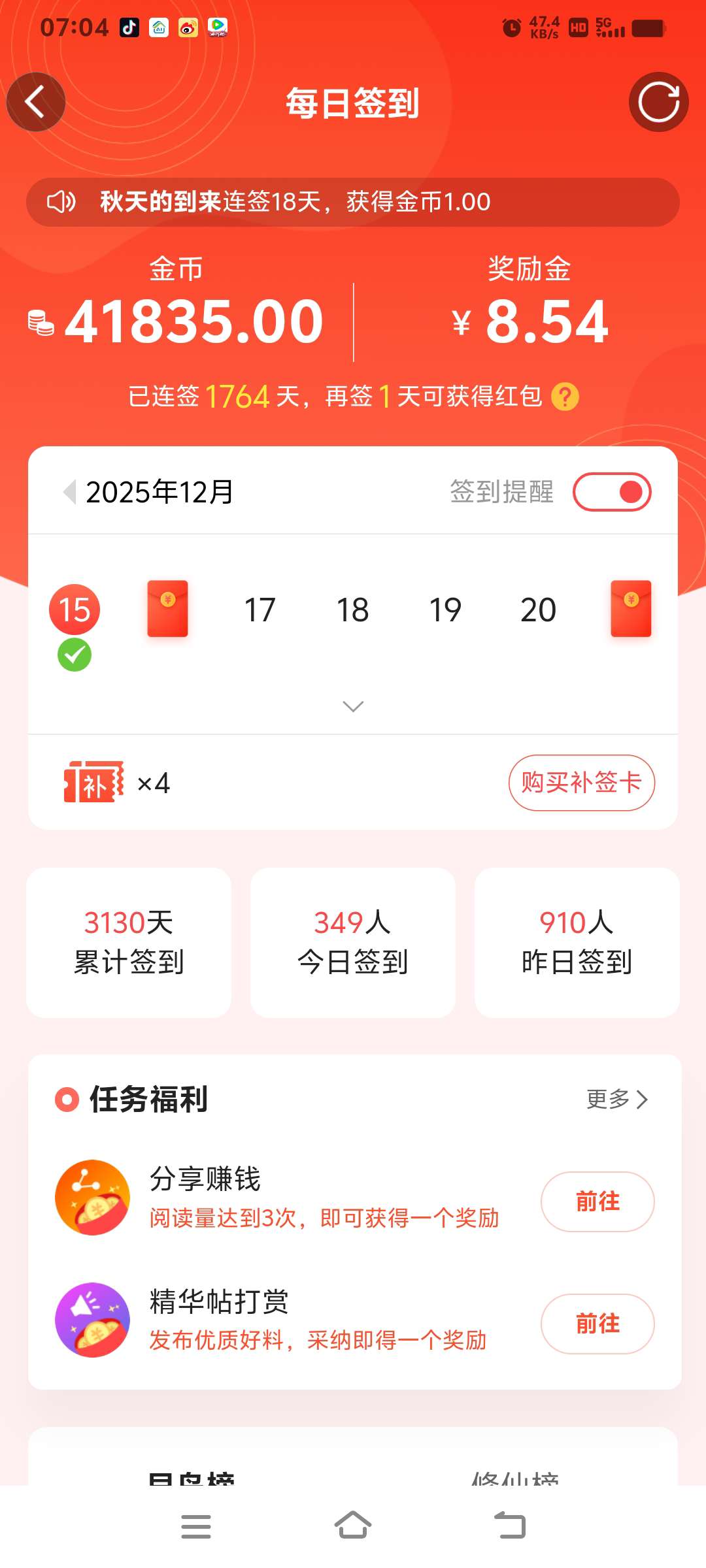The width and height of the screenshot is (706, 1568).
Task: Tap 前往 for the 精华帖打赏 task
Action: 597,1324
